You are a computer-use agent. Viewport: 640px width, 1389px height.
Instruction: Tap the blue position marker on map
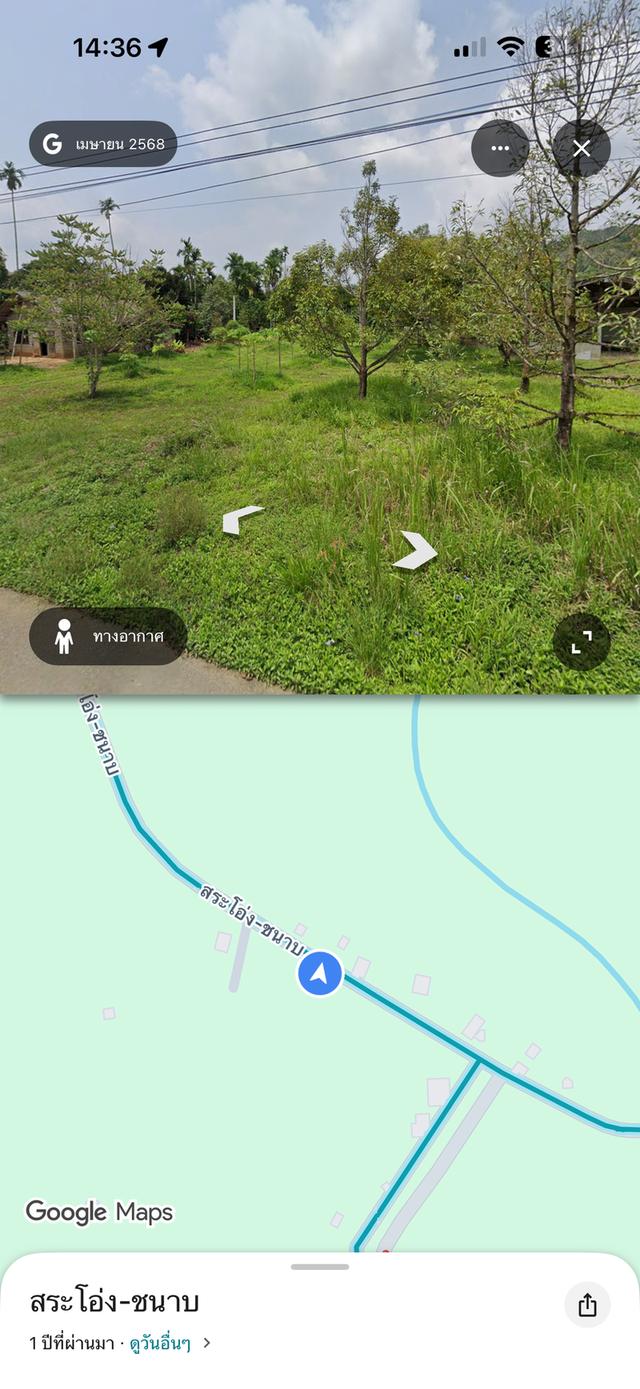click(x=320, y=973)
